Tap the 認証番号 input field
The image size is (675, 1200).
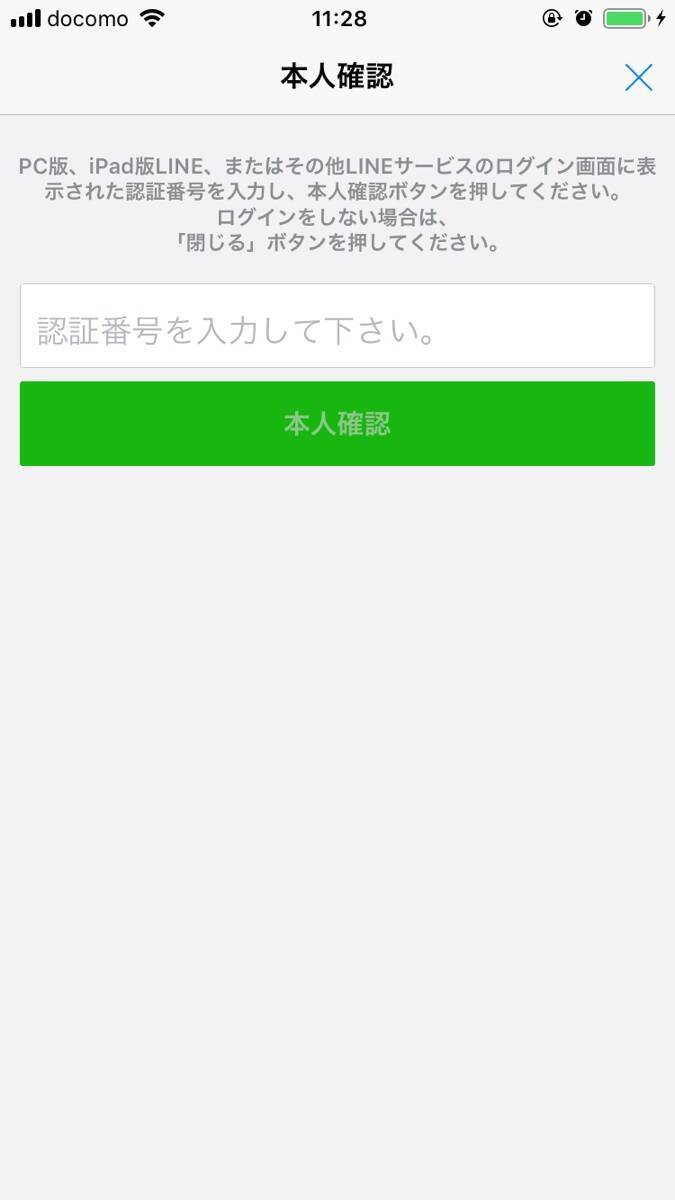[x=337, y=326]
